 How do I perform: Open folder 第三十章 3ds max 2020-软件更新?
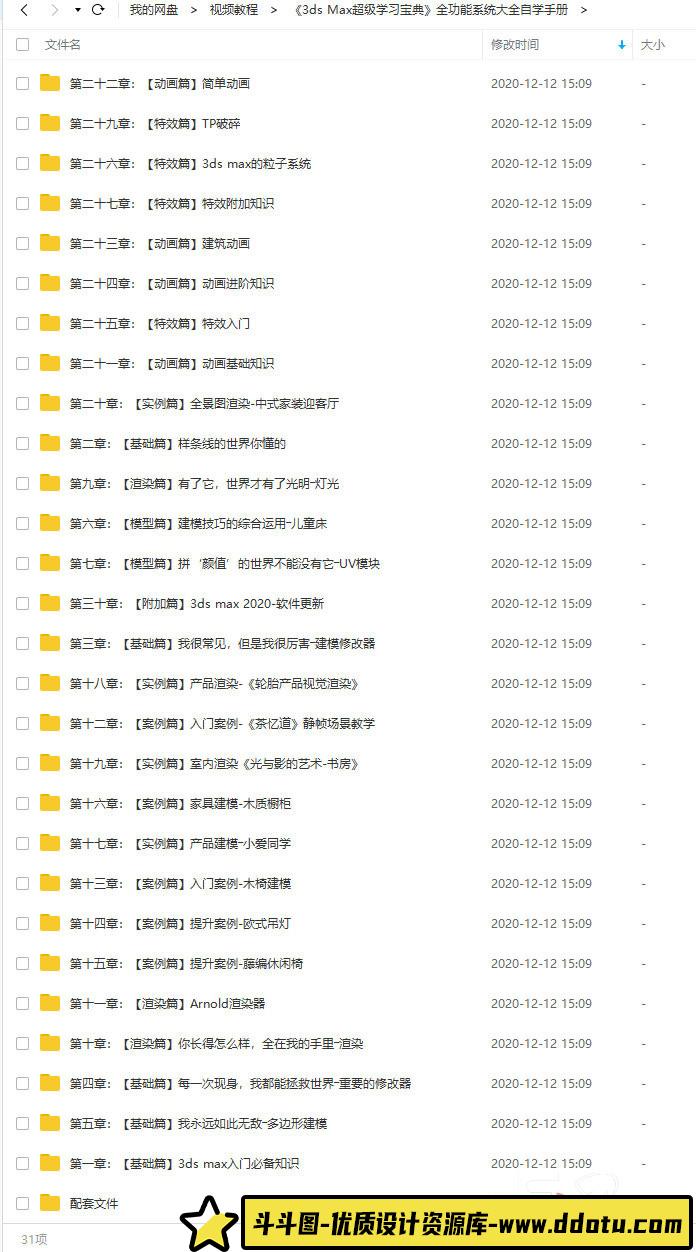tap(196, 604)
